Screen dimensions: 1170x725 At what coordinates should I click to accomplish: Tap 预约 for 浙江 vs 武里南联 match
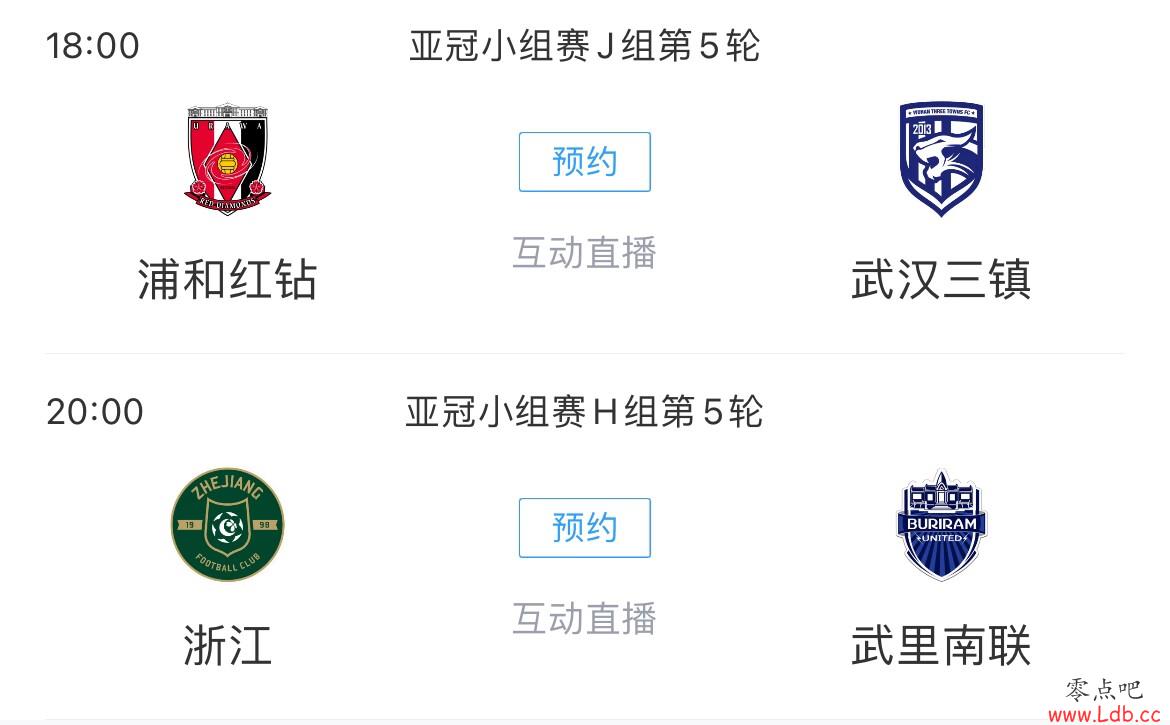coord(584,528)
